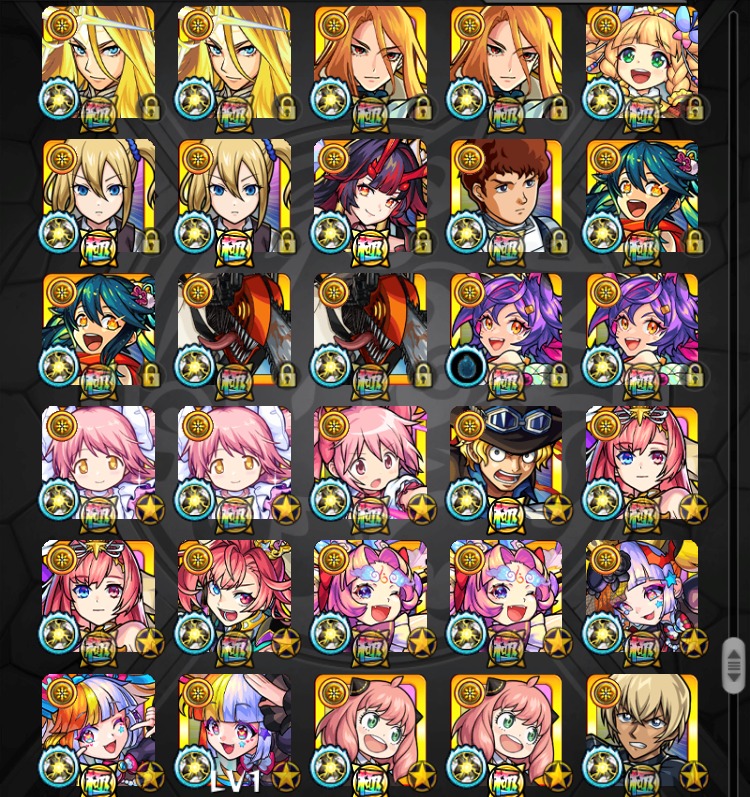Grab the scrollbar handle on the right
Image resolution: width=750 pixels, height=797 pixels.
point(734,665)
